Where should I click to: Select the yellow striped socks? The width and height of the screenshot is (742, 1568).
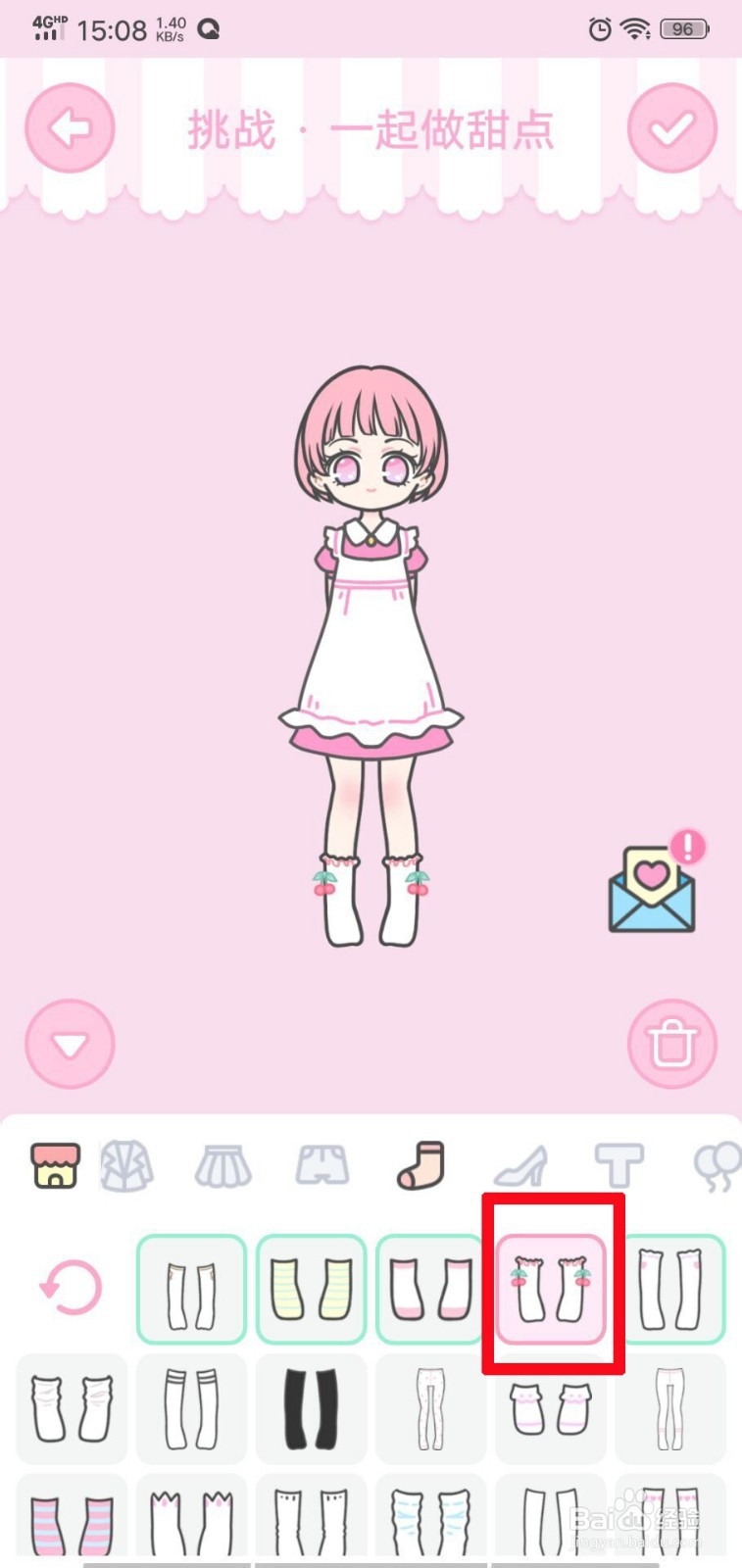[311, 1288]
